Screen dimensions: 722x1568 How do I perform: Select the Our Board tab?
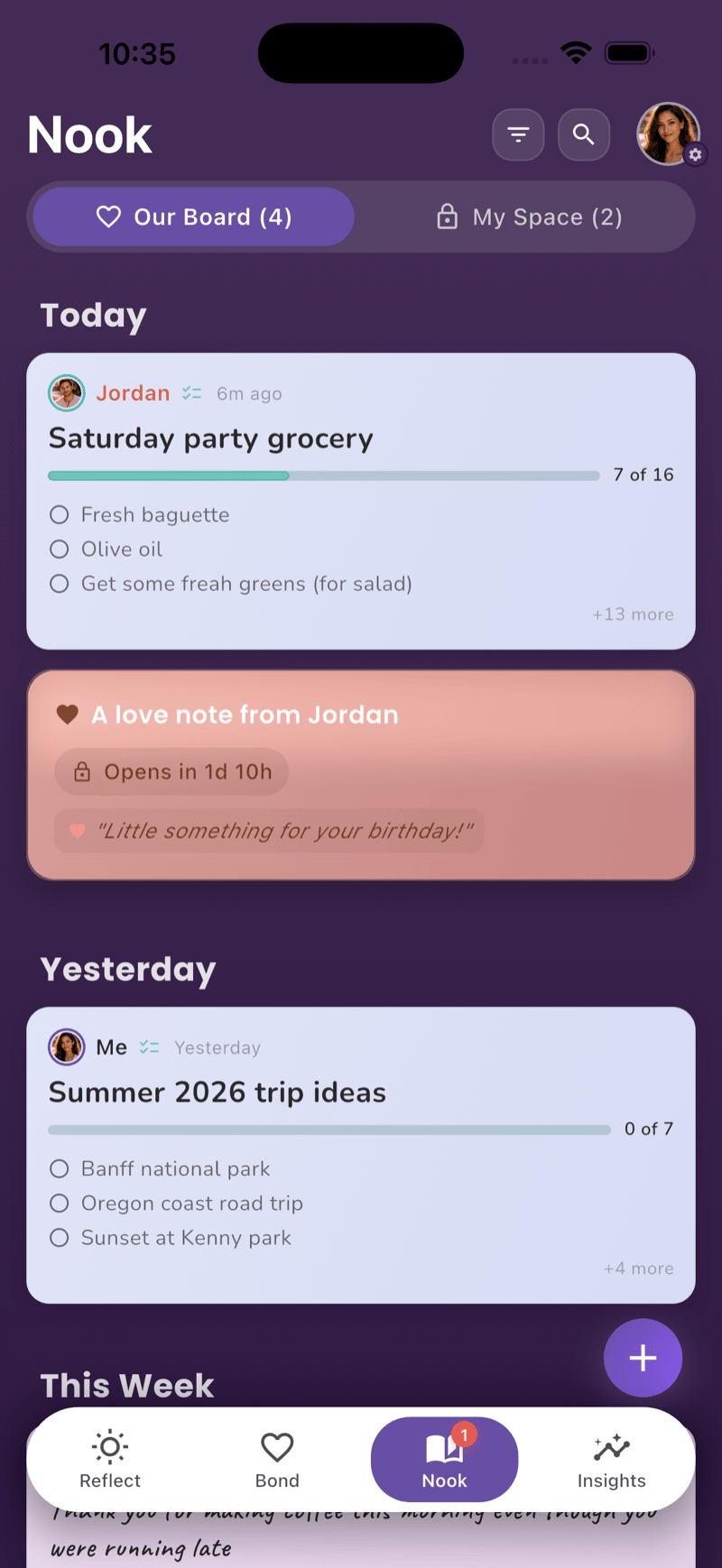(191, 217)
